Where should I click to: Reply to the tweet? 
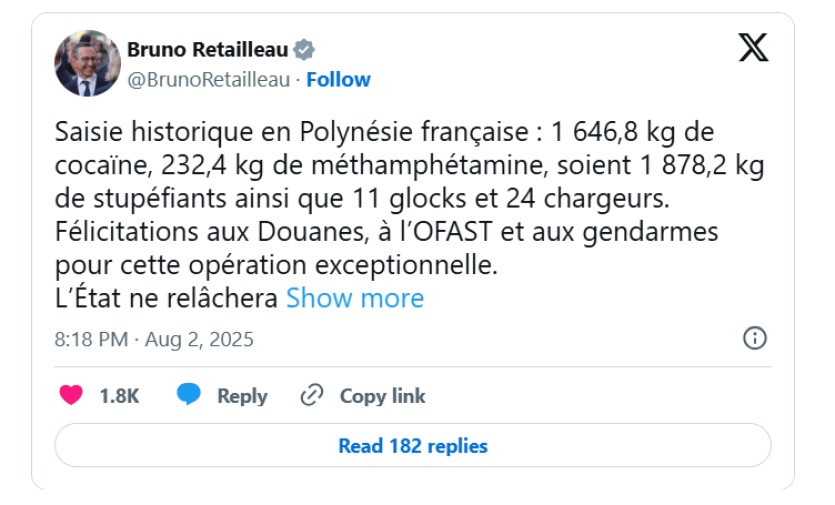(x=222, y=396)
